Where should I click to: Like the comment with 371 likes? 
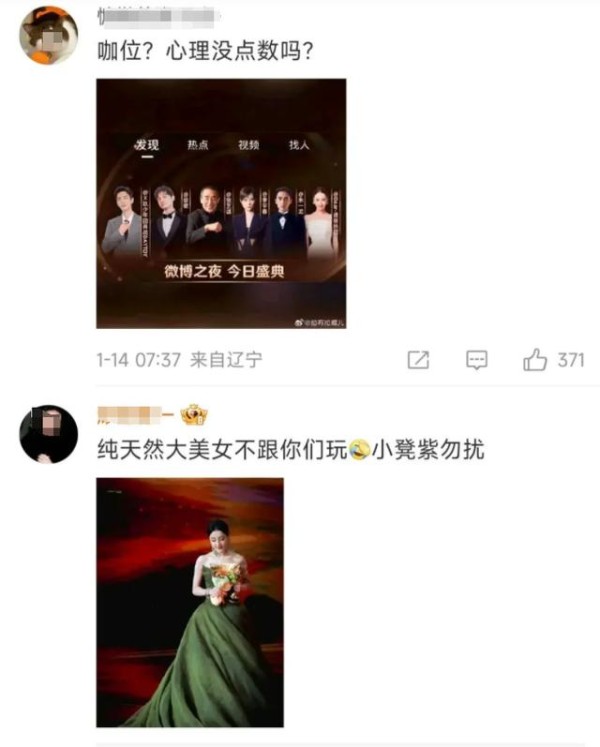pos(536,360)
